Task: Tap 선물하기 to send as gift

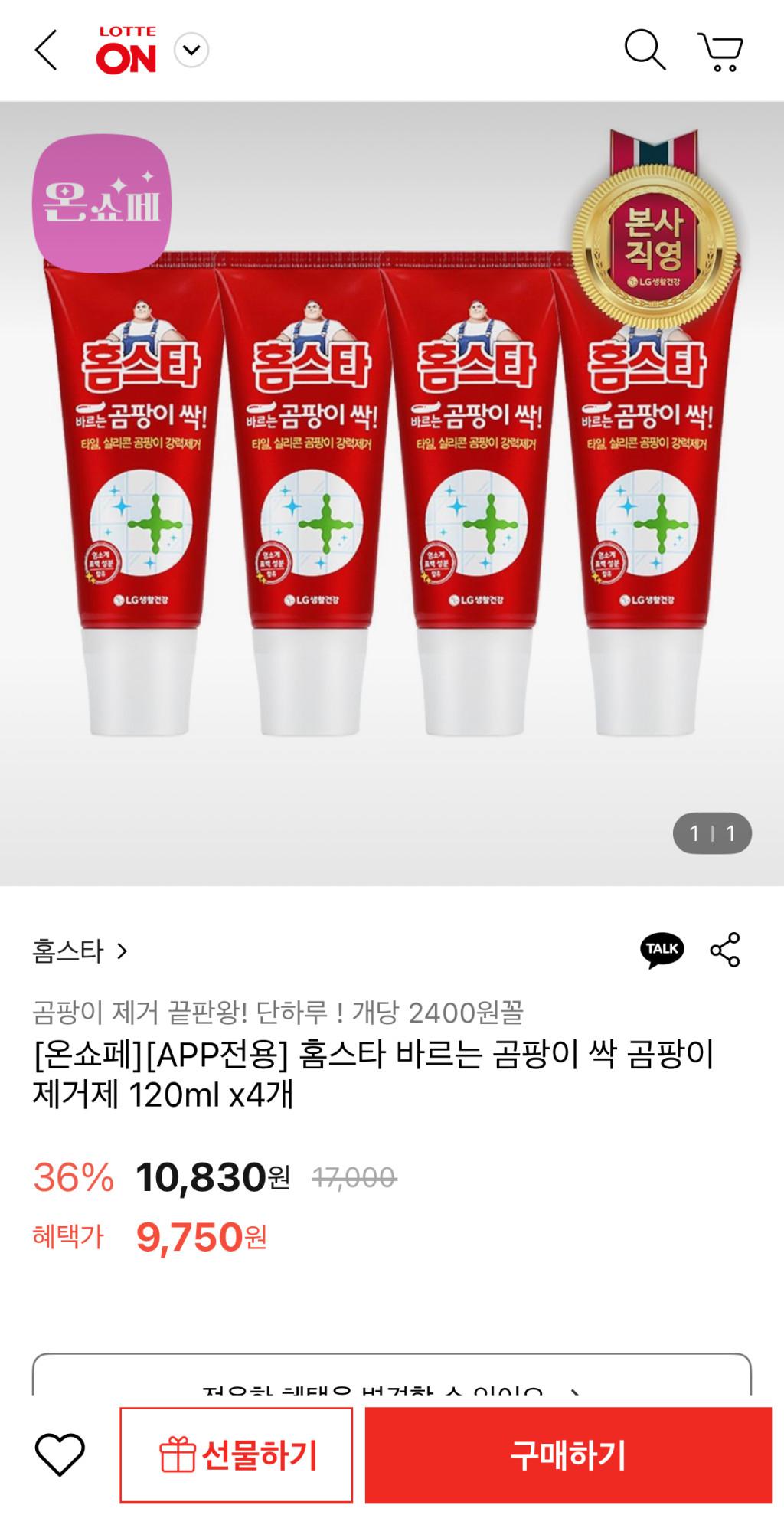Action: coord(237,1454)
